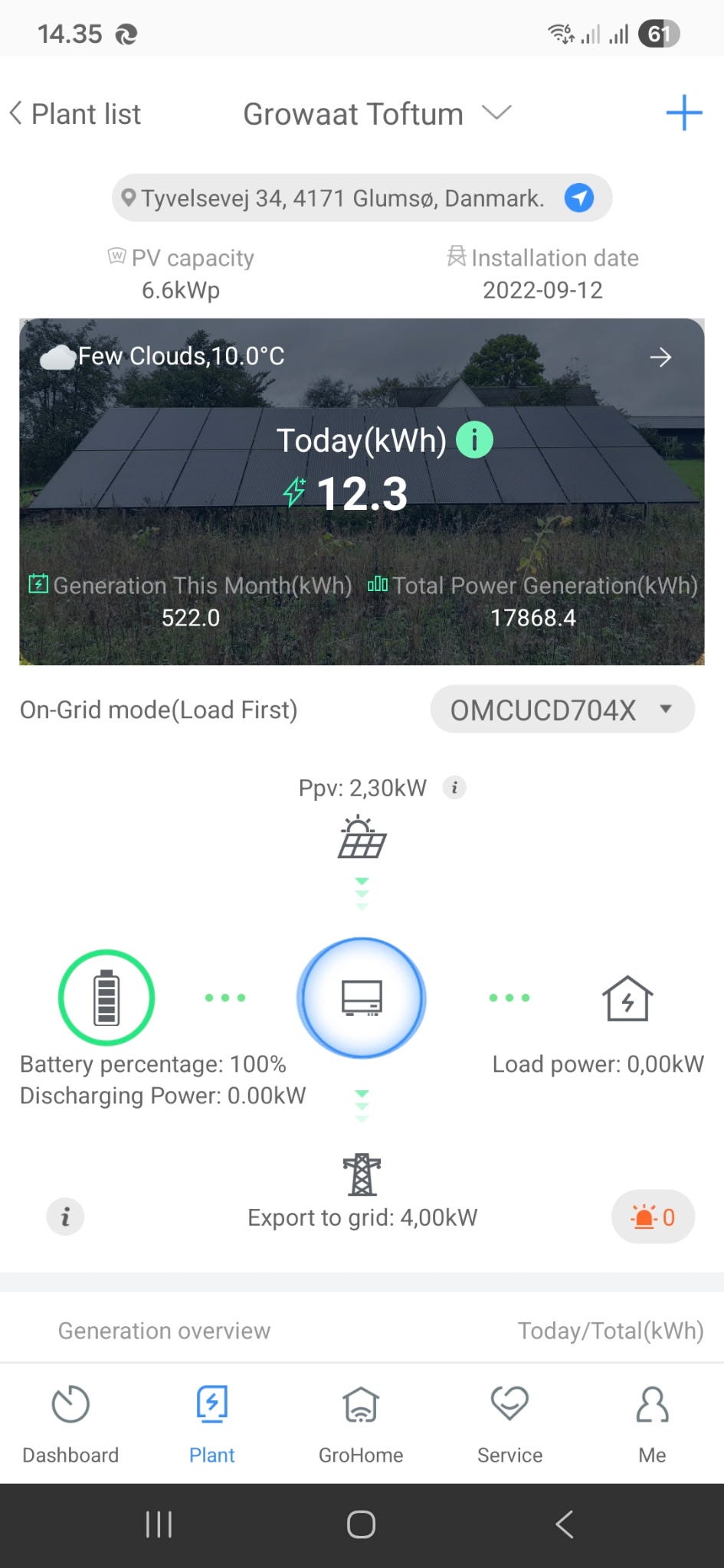Open the alarm count button

[653, 1217]
